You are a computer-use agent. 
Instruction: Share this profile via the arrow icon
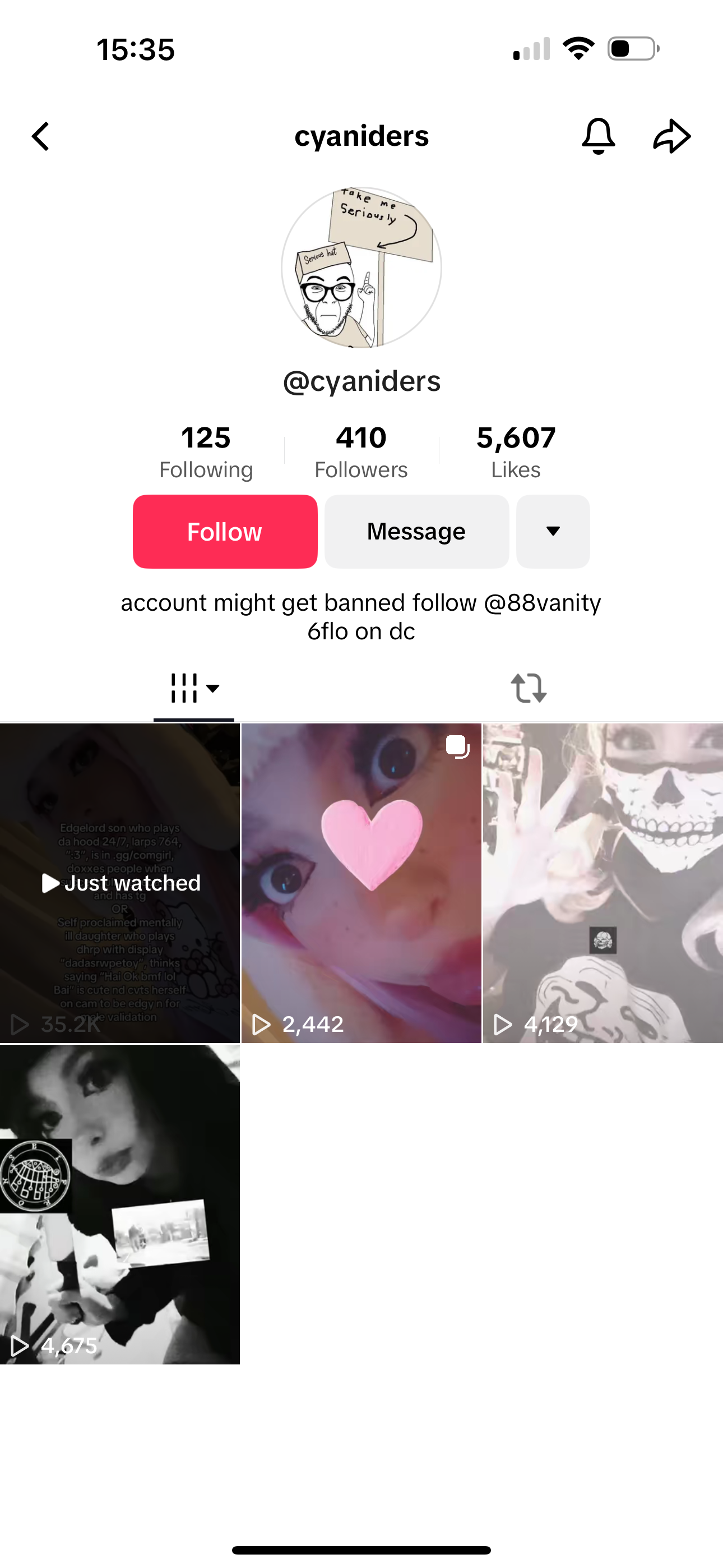pyautogui.click(x=672, y=136)
